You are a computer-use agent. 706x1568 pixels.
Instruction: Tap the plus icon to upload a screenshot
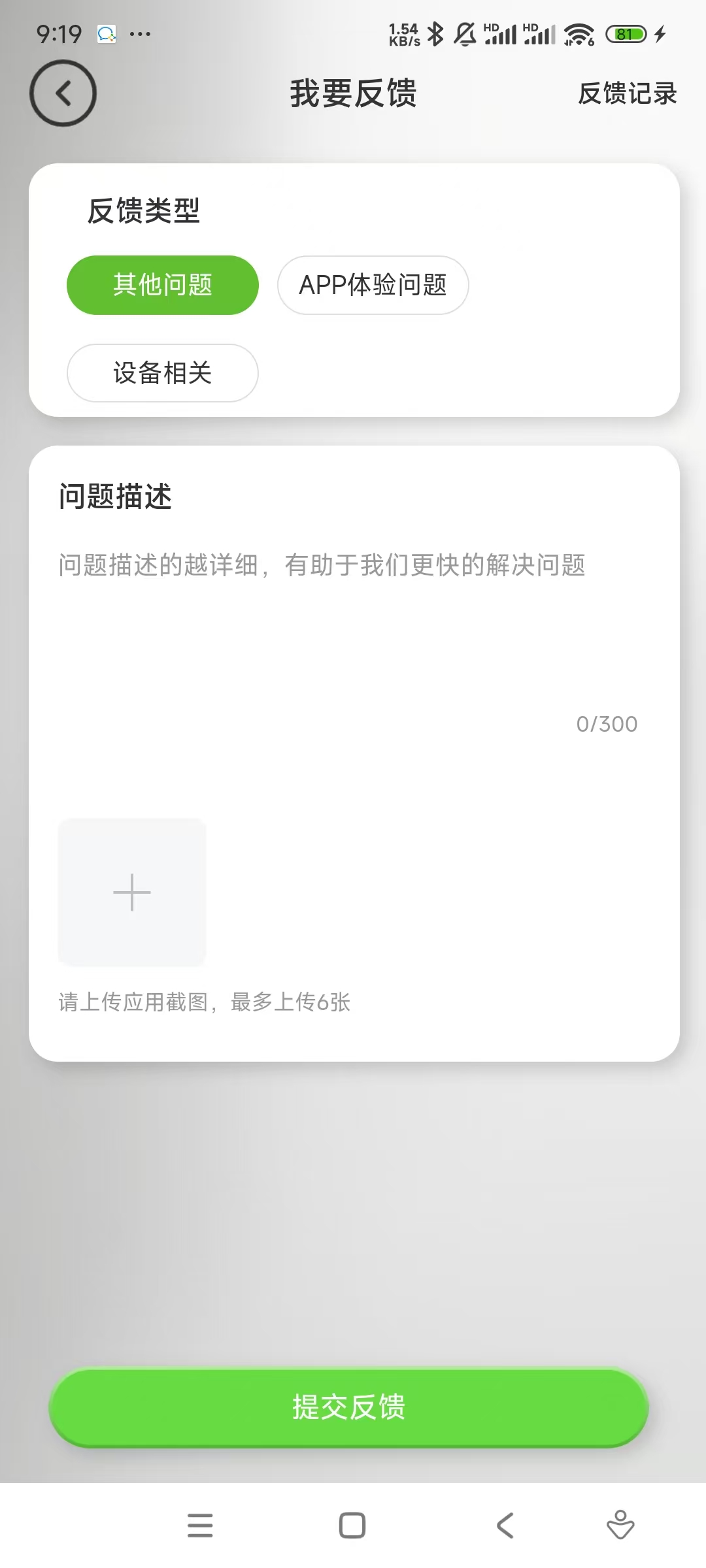coord(132,892)
